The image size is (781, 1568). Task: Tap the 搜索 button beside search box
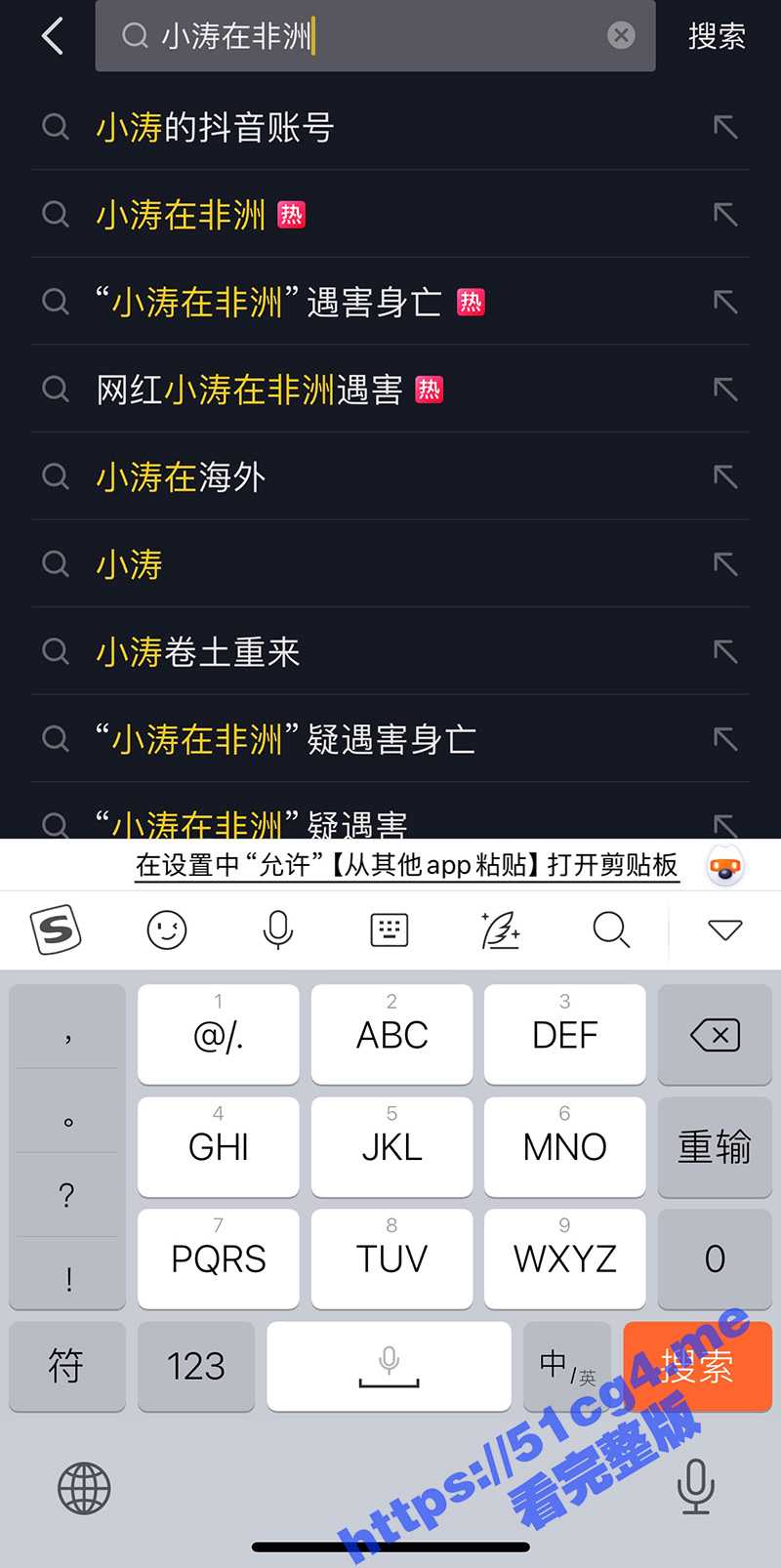click(x=717, y=36)
